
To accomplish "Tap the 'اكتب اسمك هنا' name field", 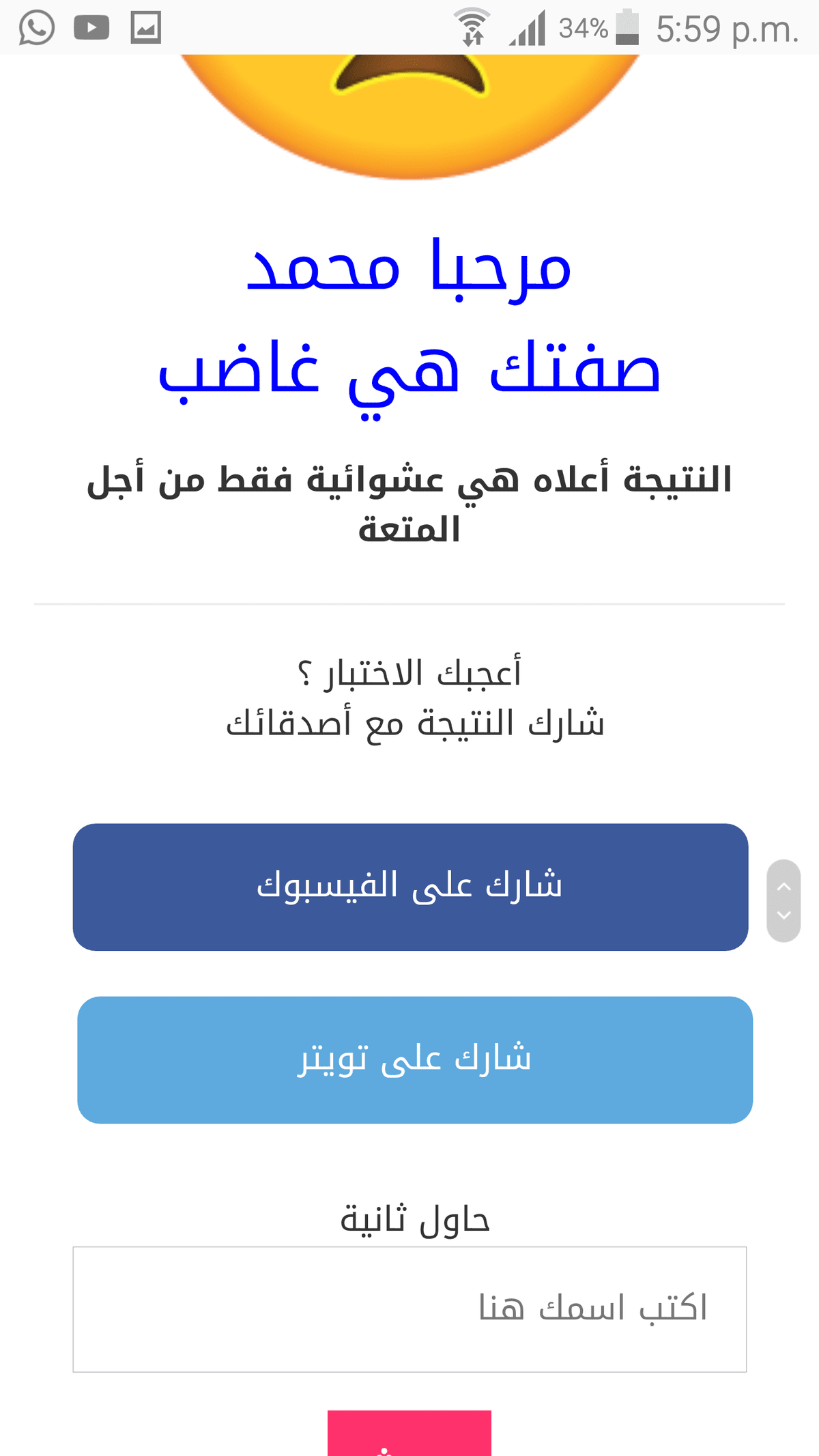I will click(x=409, y=1309).
